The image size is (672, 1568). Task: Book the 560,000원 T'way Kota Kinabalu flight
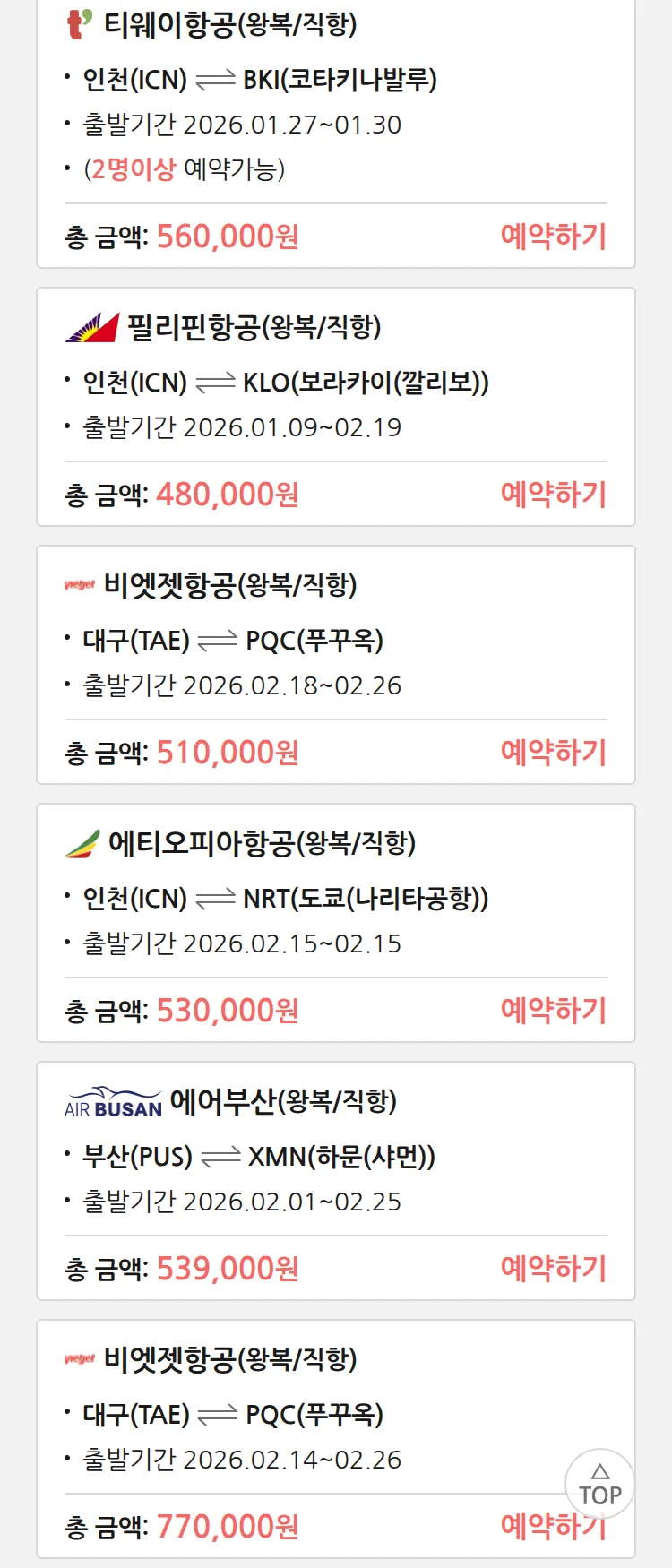tap(553, 237)
